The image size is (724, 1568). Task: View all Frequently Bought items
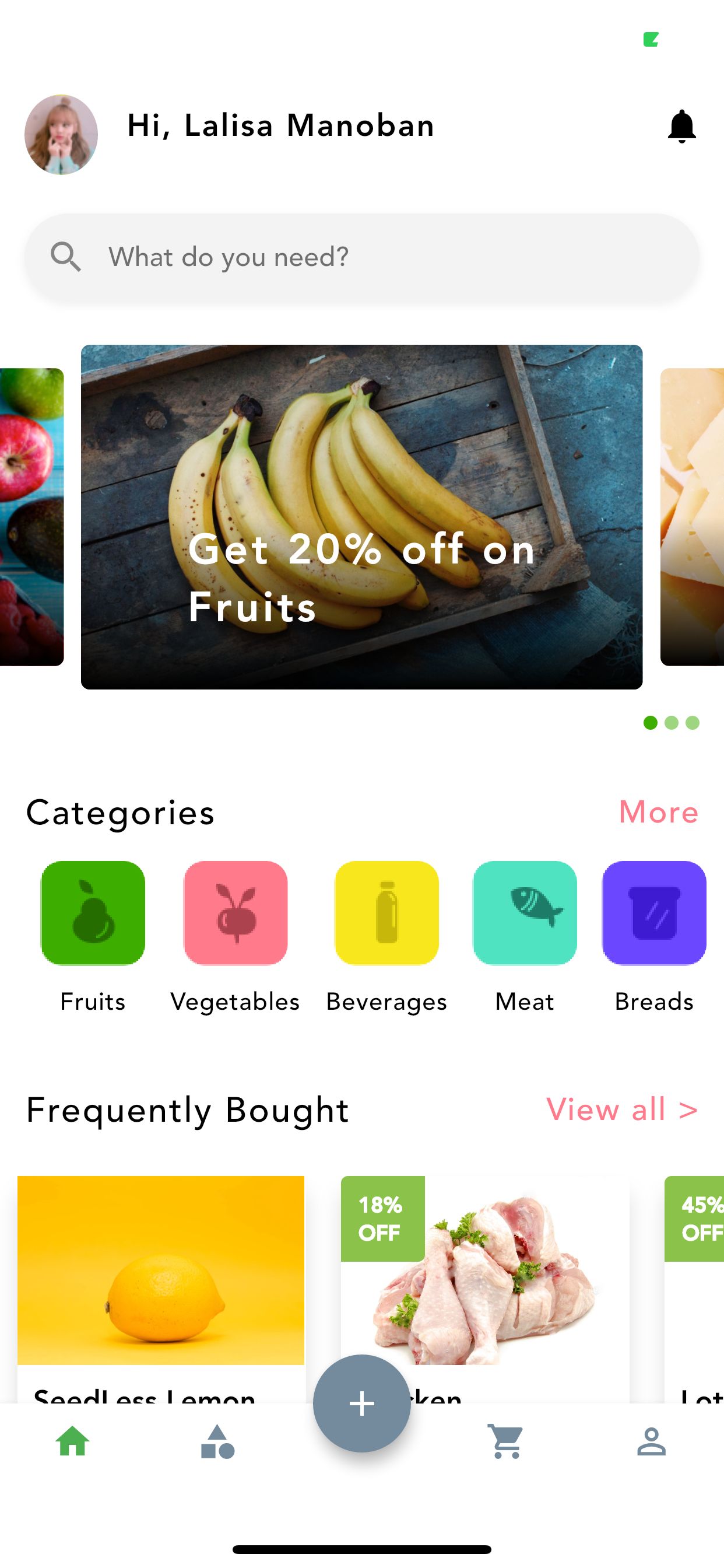[x=621, y=1109]
